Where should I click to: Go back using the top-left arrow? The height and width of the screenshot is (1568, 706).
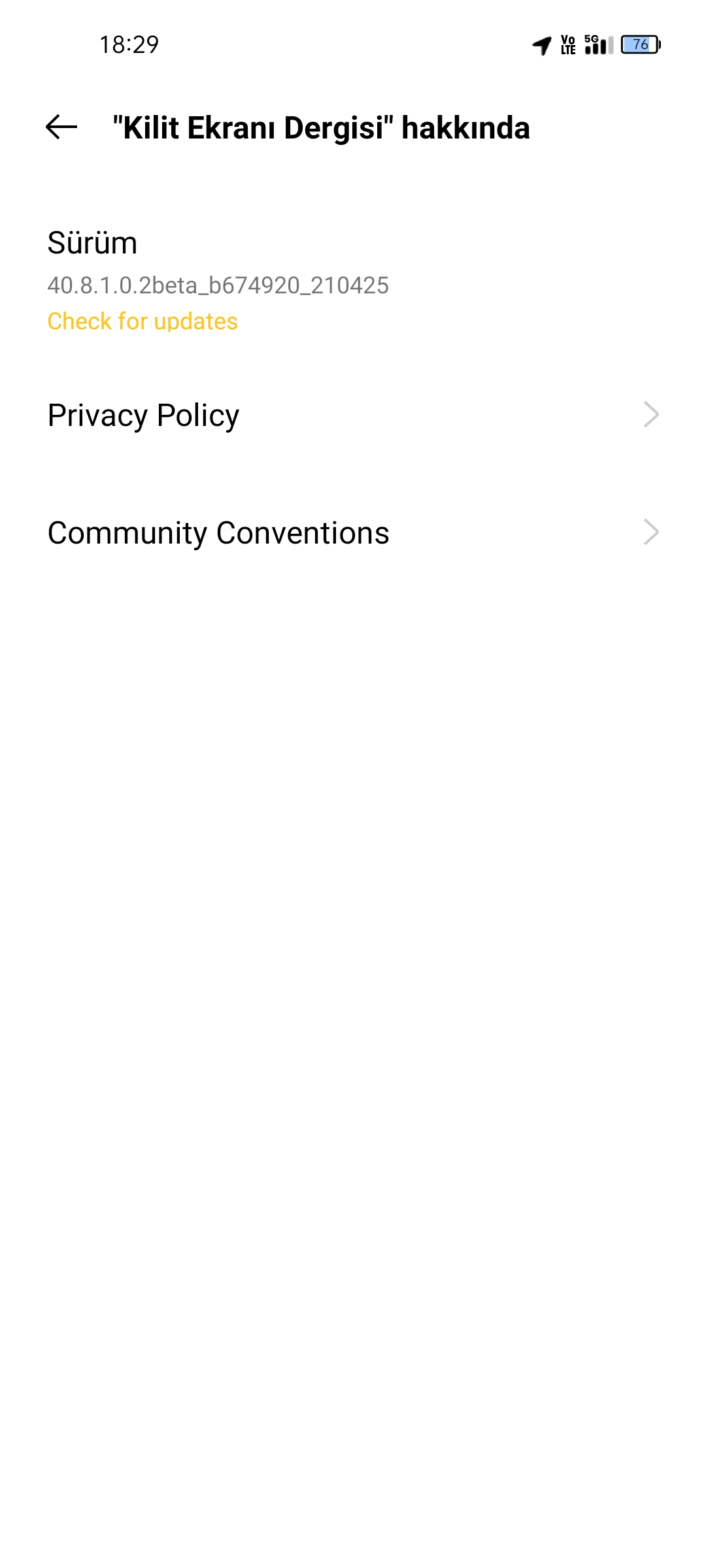coord(61,127)
